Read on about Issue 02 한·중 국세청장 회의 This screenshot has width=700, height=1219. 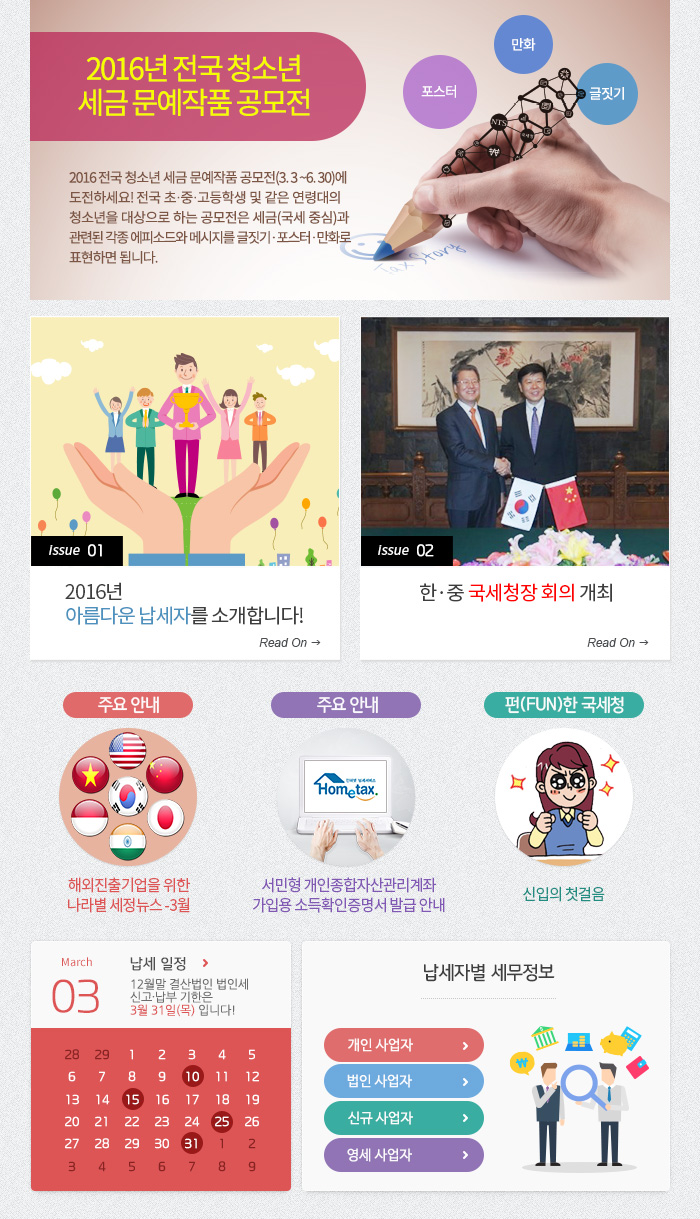tap(618, 643)
